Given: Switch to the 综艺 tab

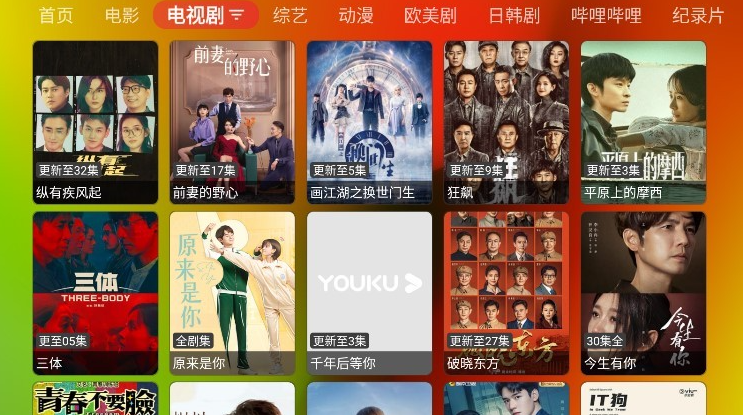Looking at the screenshot, I should (x=290, y=15).
